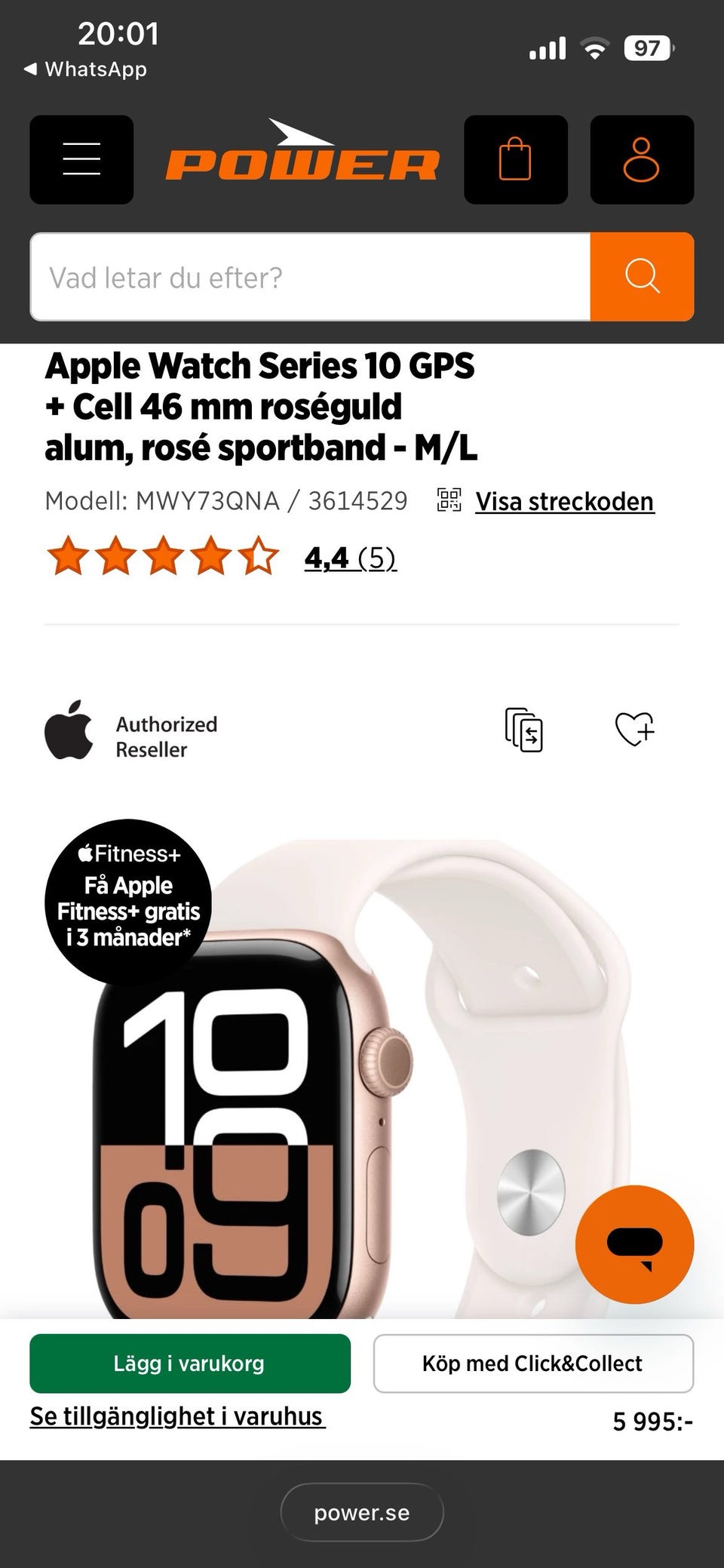724x1568 pixels.
Task: Return to WhatsApp via back shortcut
Action: [x=85, y=69]
